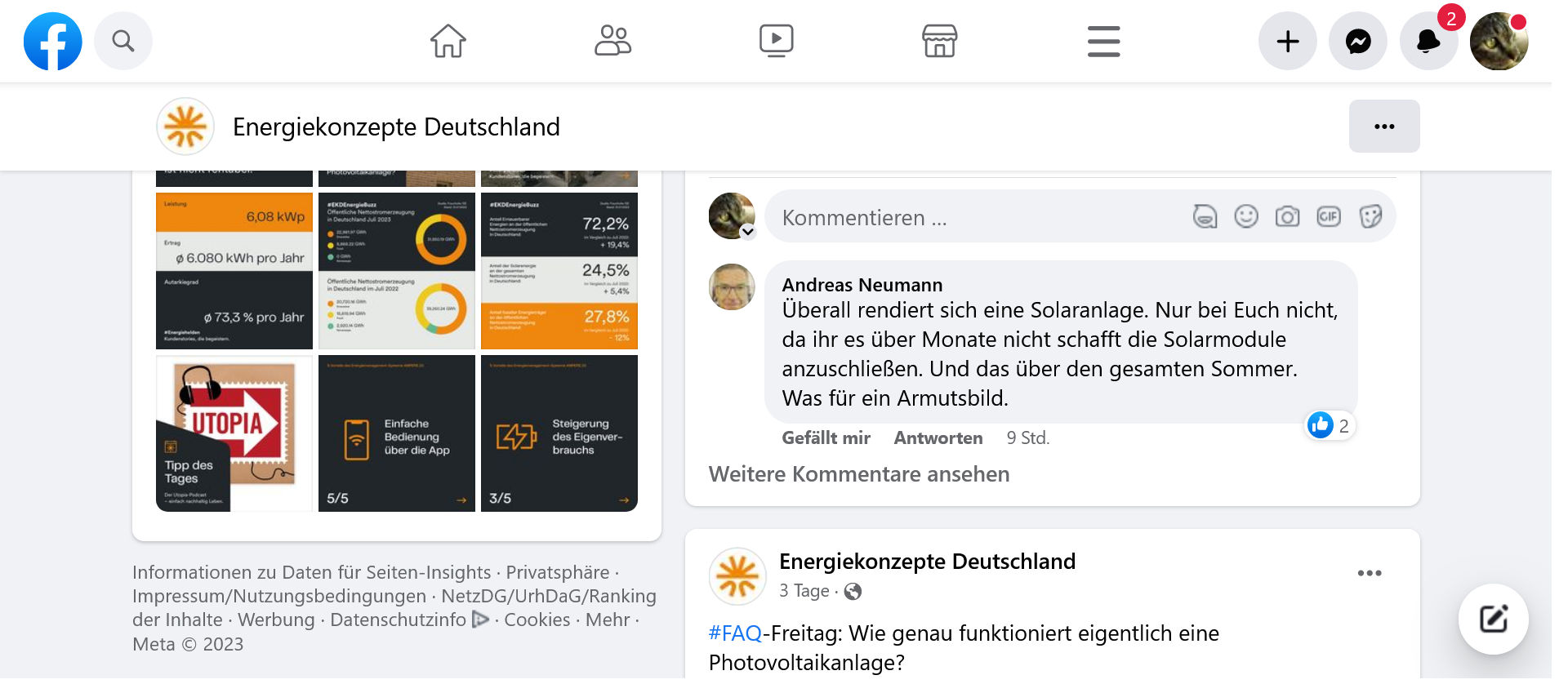This screenshot has width=1568, height=684.
Task: Reply to Andreas Neumann's comment
Action: tap(938, 438)
